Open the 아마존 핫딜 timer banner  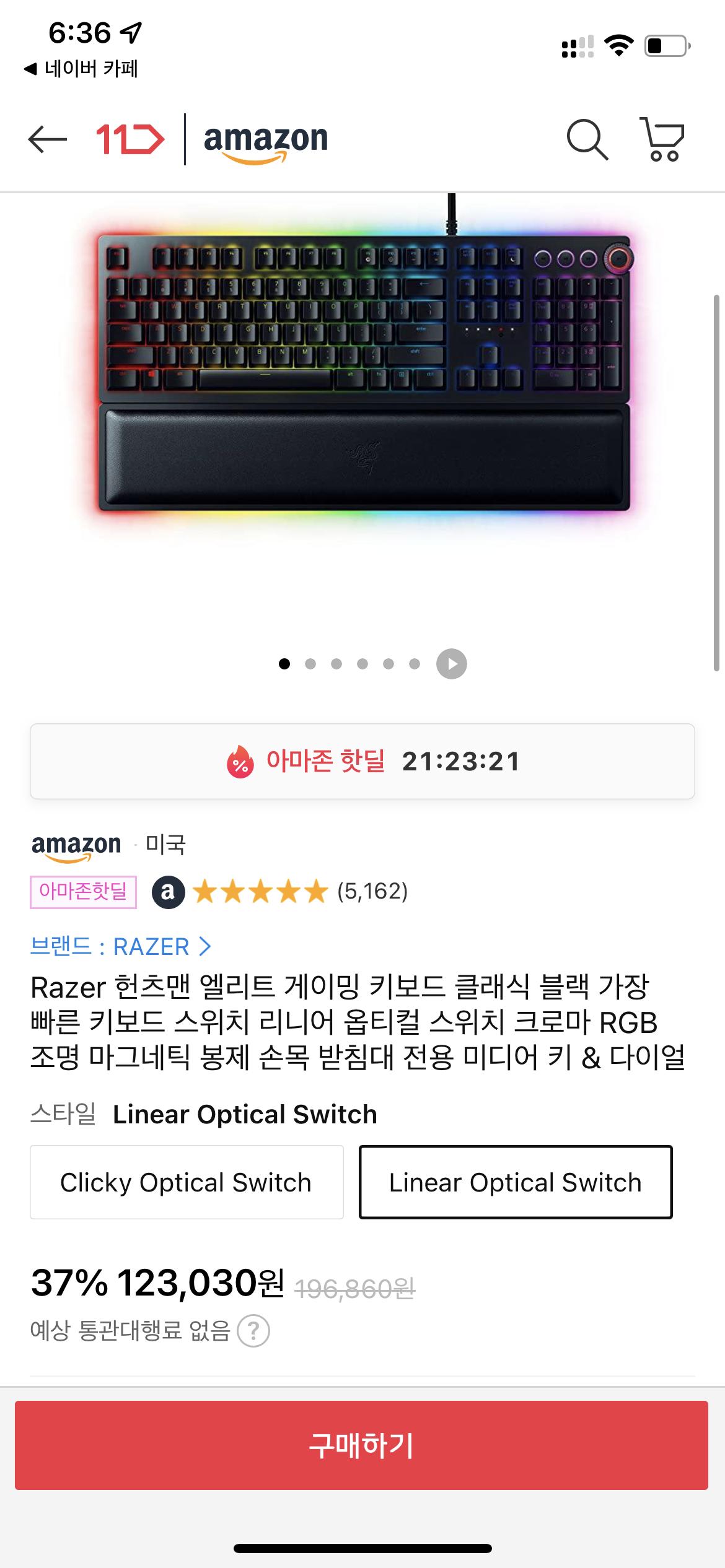pos(362,761)
